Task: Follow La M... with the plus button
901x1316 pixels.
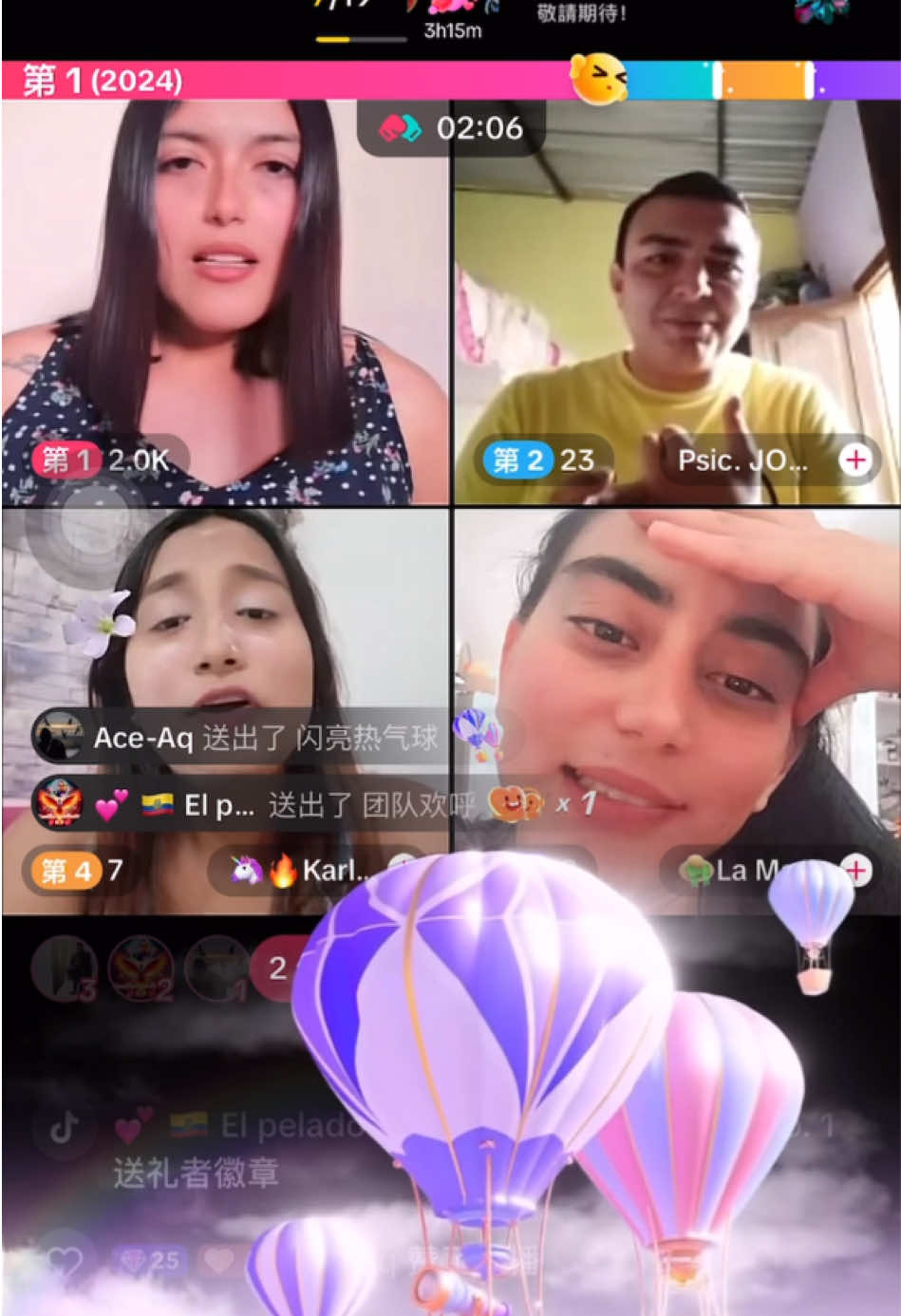Action: click(855, 870)
